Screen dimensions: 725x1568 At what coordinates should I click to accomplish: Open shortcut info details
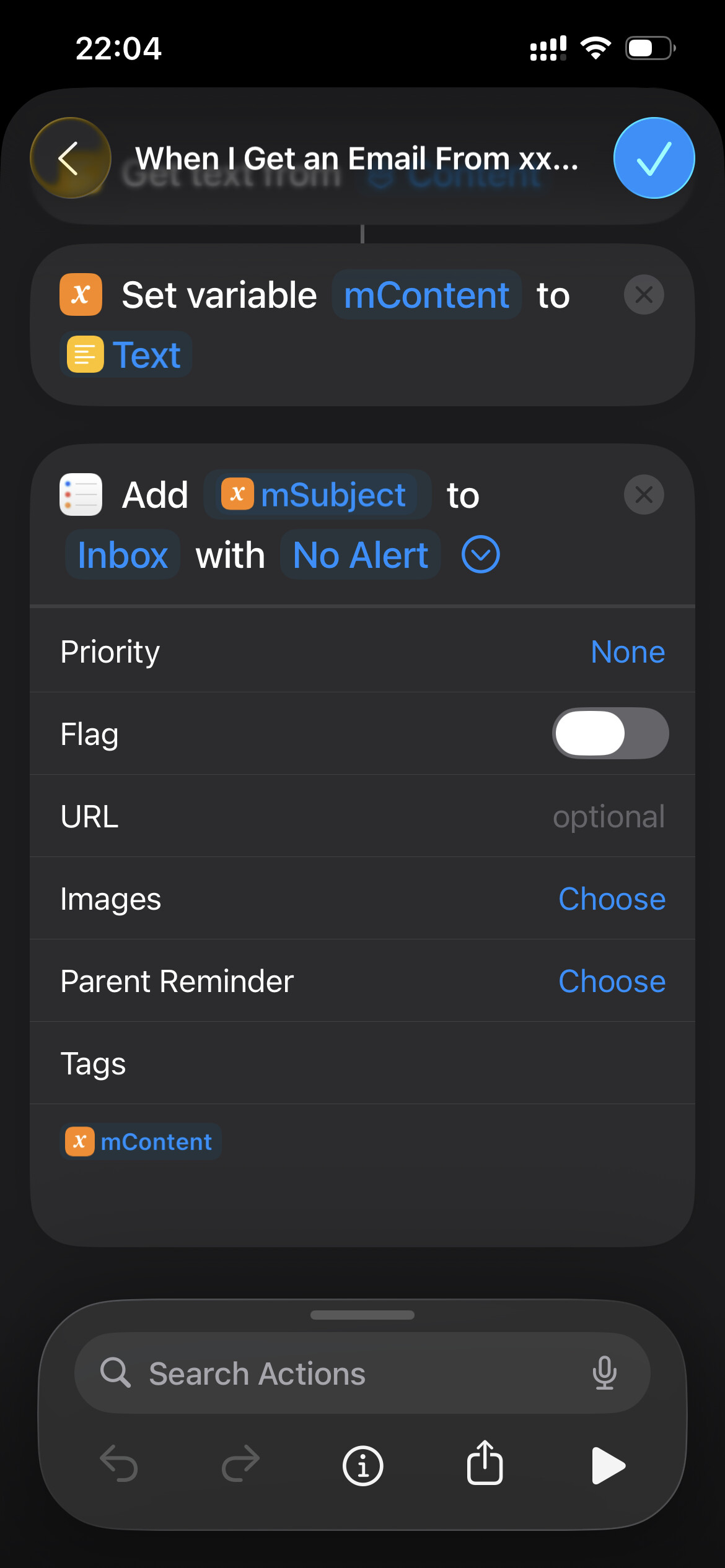(363, 1466)
